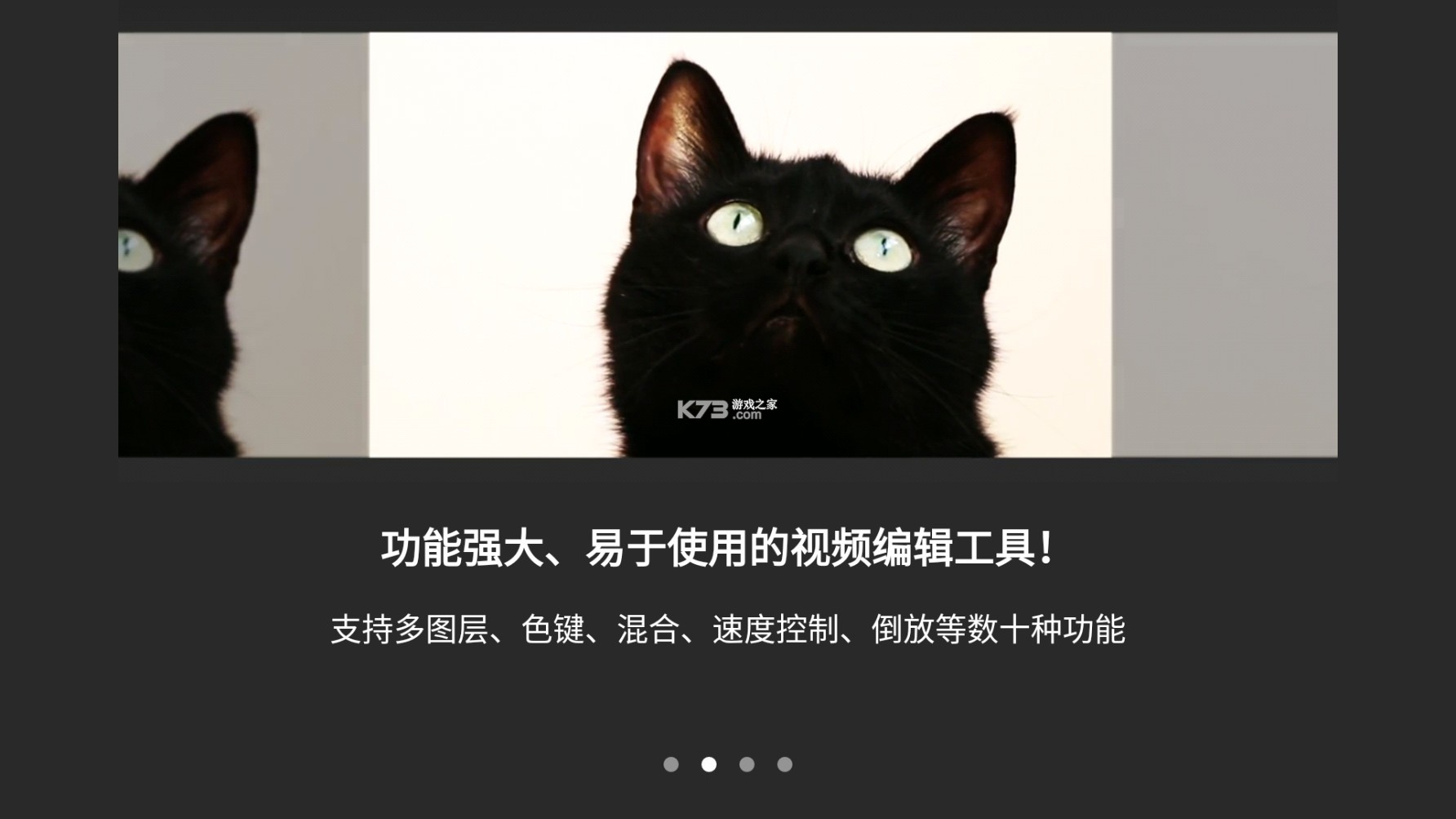1456x819 pixels.
Task: Jump to the third page indicator dot
Action: 747,764
